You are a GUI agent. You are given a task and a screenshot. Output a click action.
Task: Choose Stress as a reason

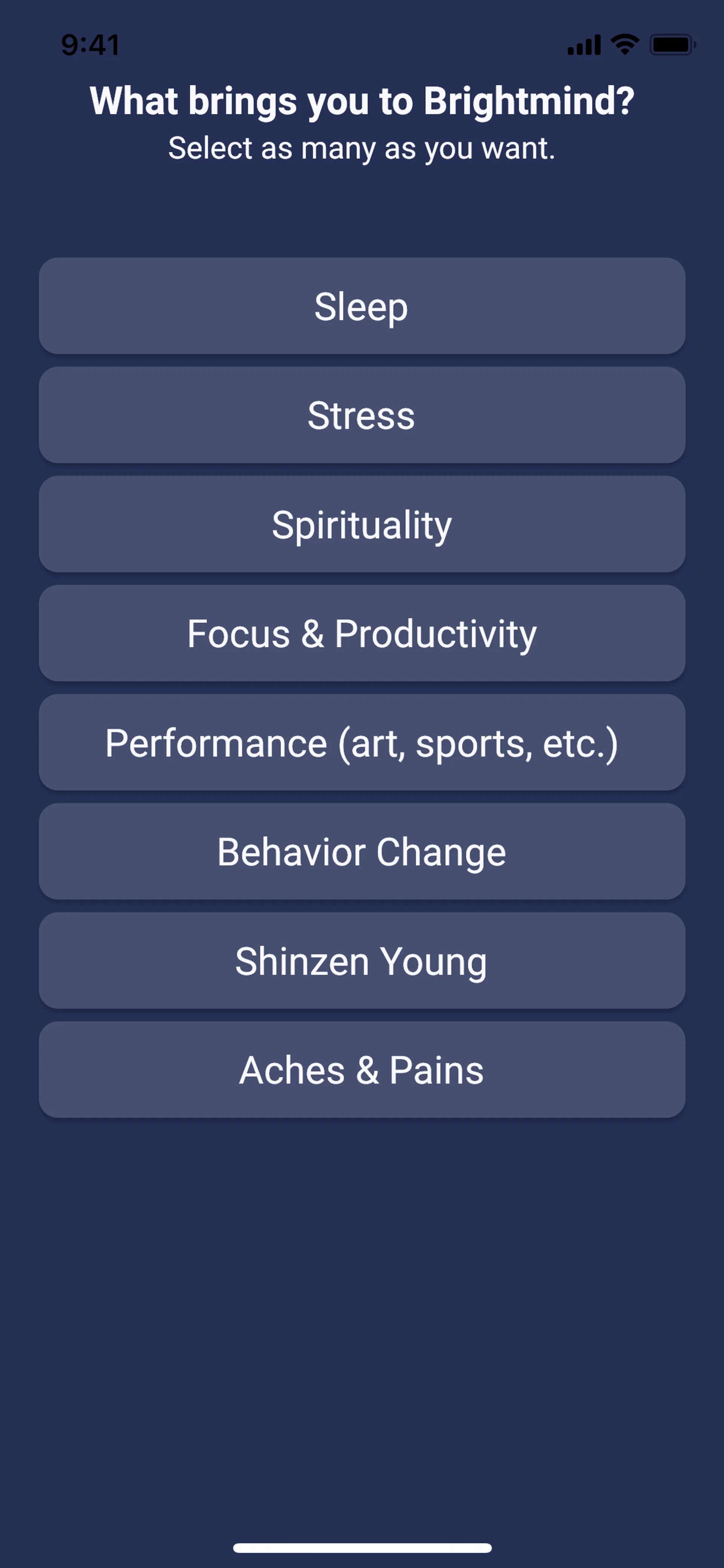(x=362, y=415)
